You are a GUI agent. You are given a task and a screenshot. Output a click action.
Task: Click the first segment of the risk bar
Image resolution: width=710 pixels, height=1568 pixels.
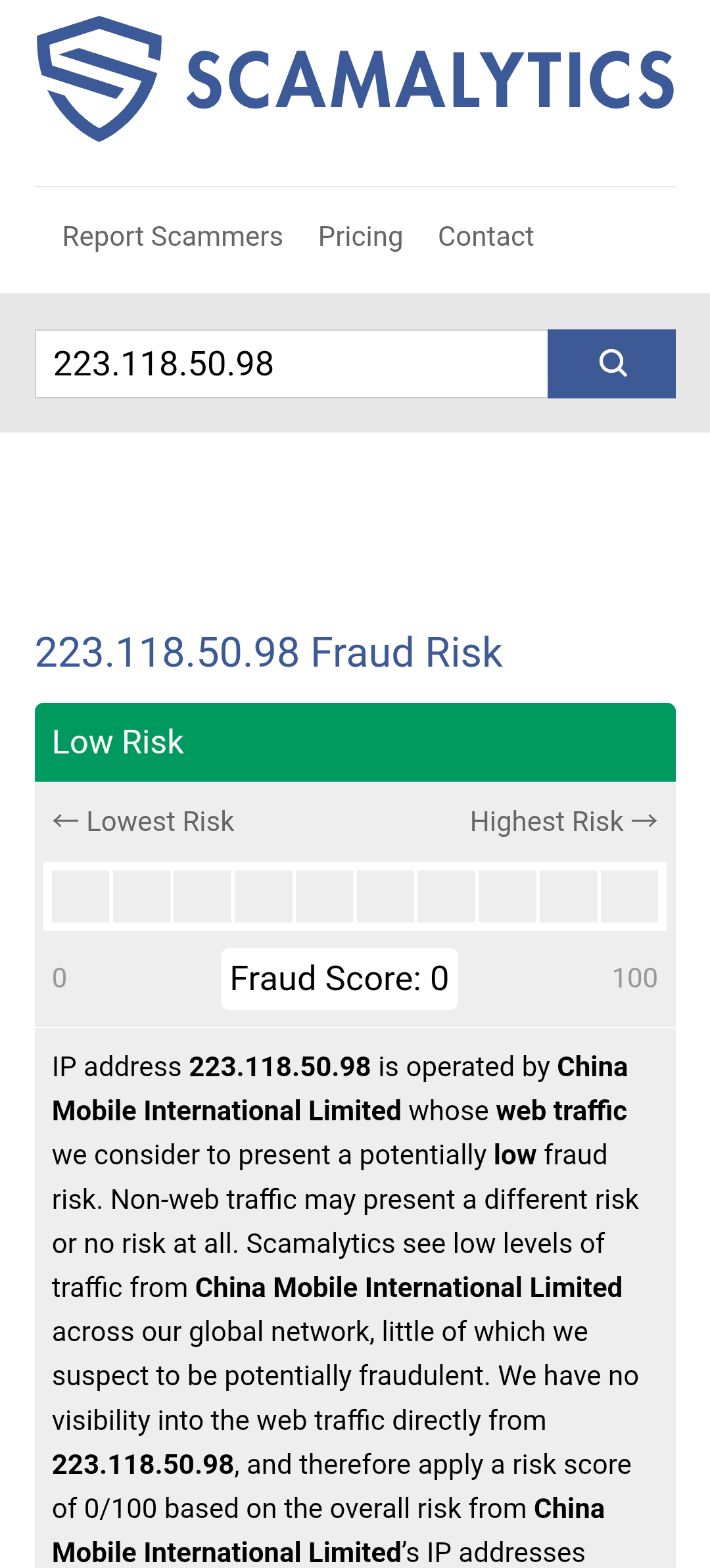point(79,895)
